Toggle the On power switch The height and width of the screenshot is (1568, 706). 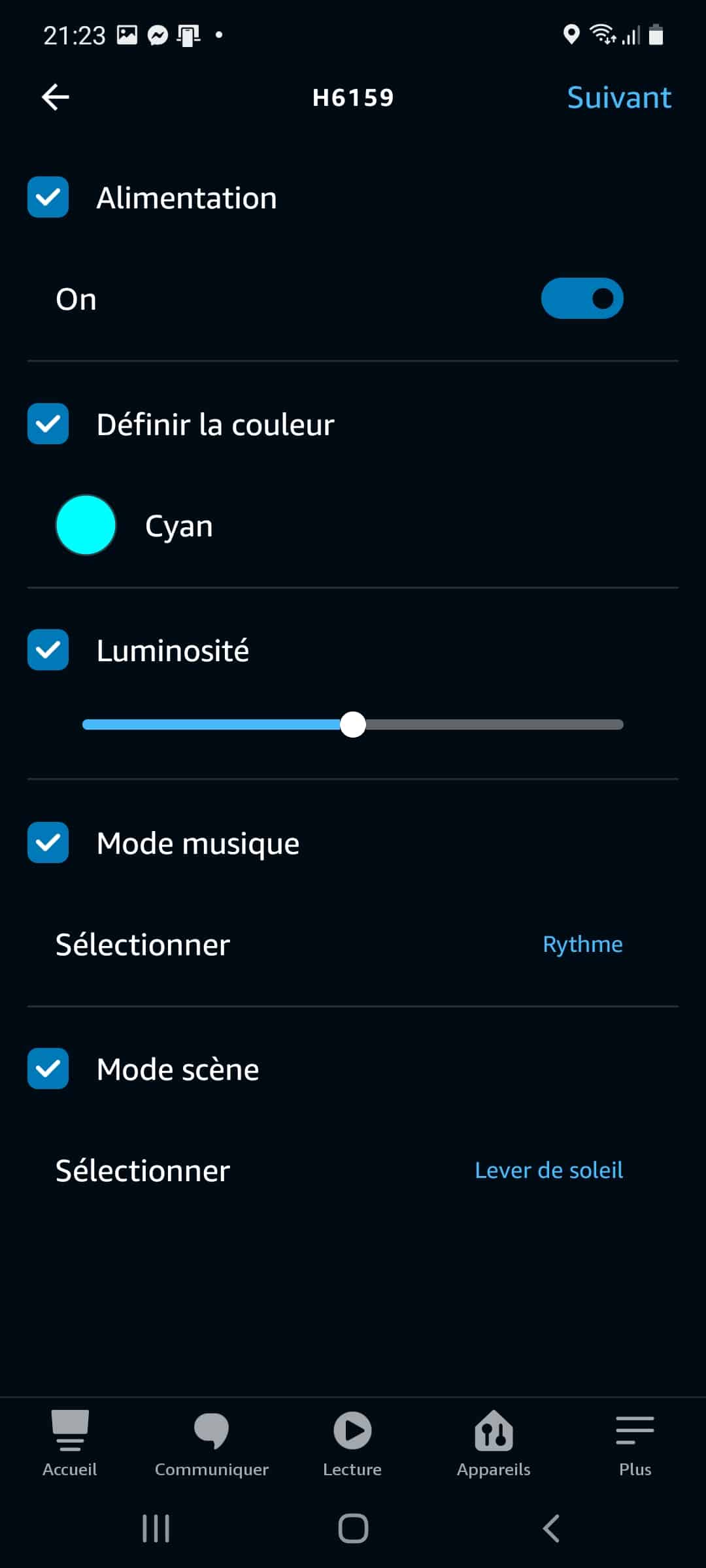[x=582, y=299]
